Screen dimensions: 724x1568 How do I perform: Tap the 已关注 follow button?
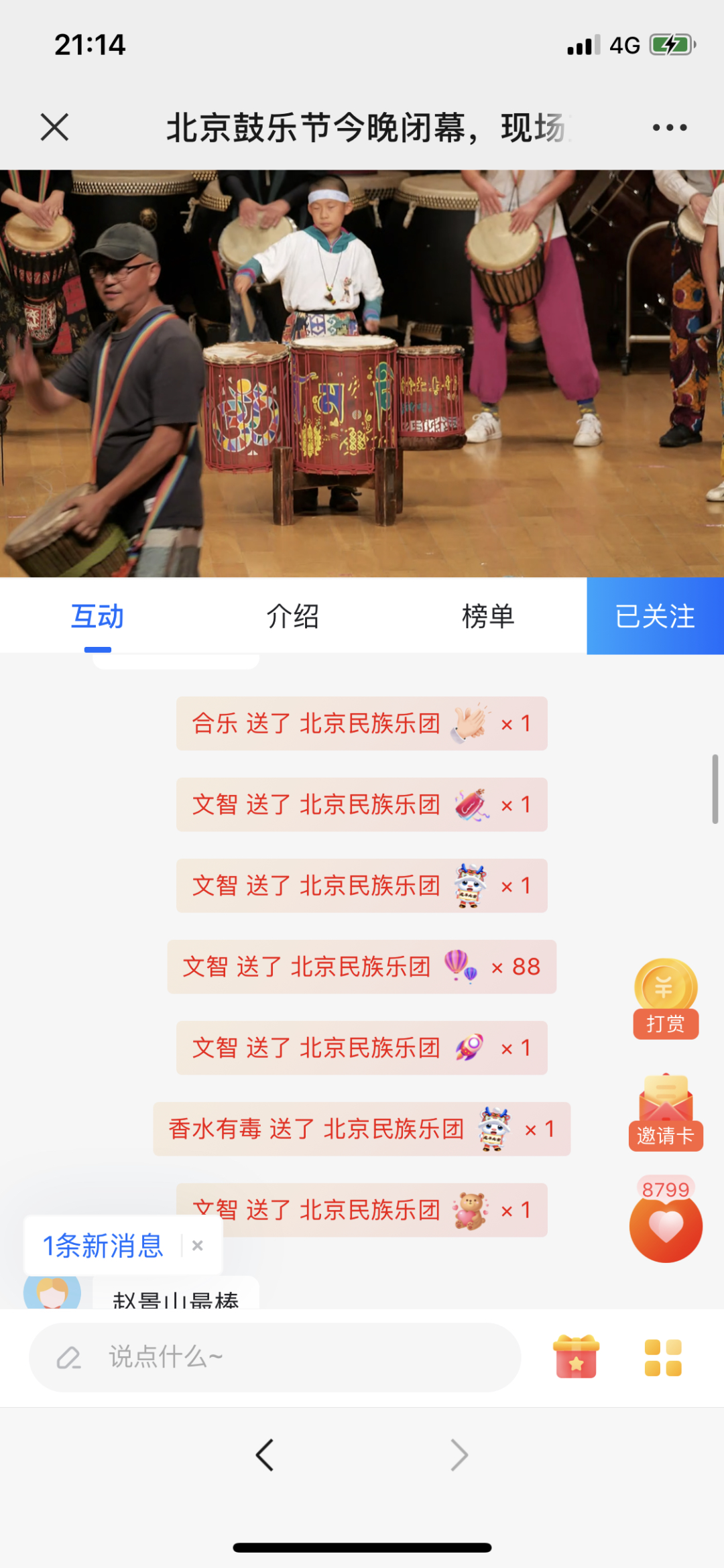tap(655, 616)
